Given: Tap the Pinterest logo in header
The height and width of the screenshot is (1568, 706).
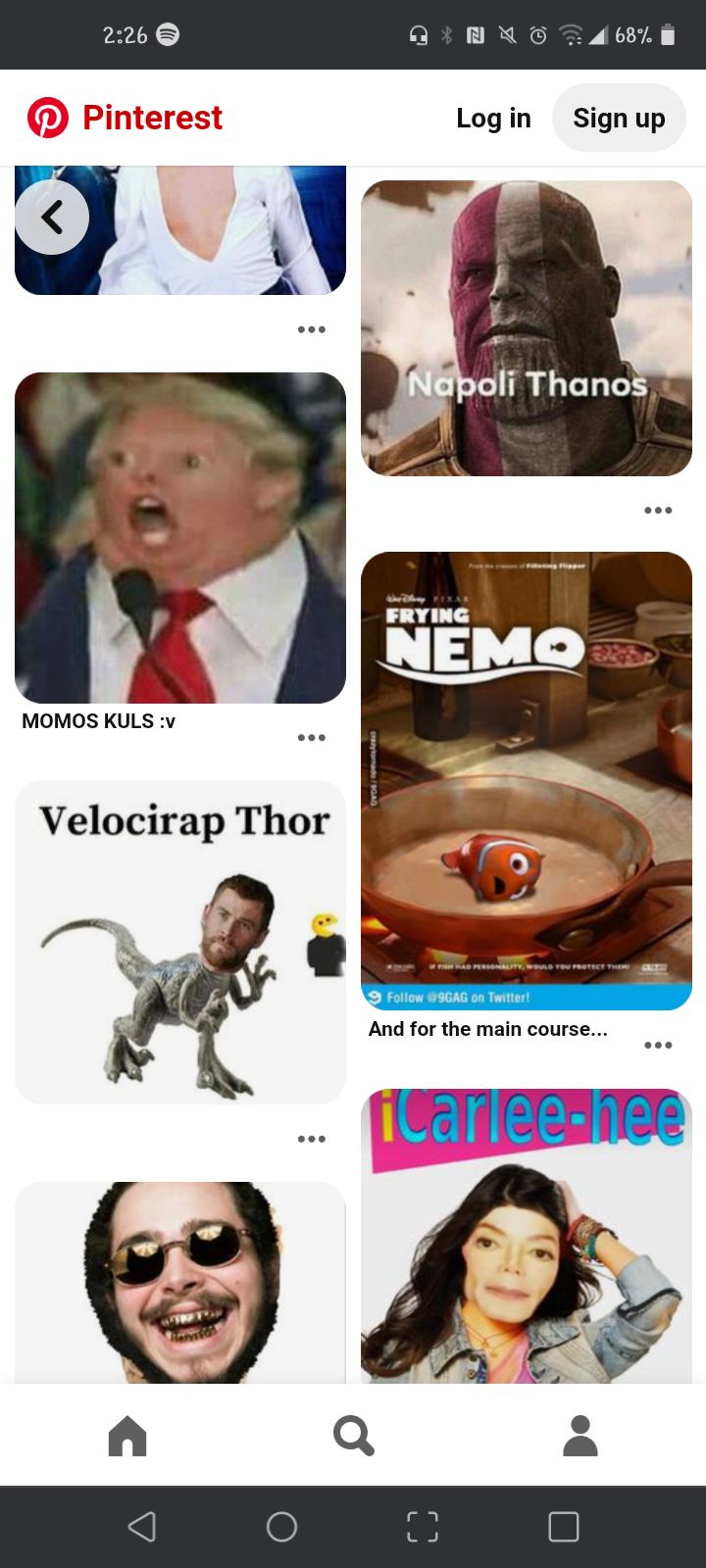Looking at the screenshot, I should point(126,119).
